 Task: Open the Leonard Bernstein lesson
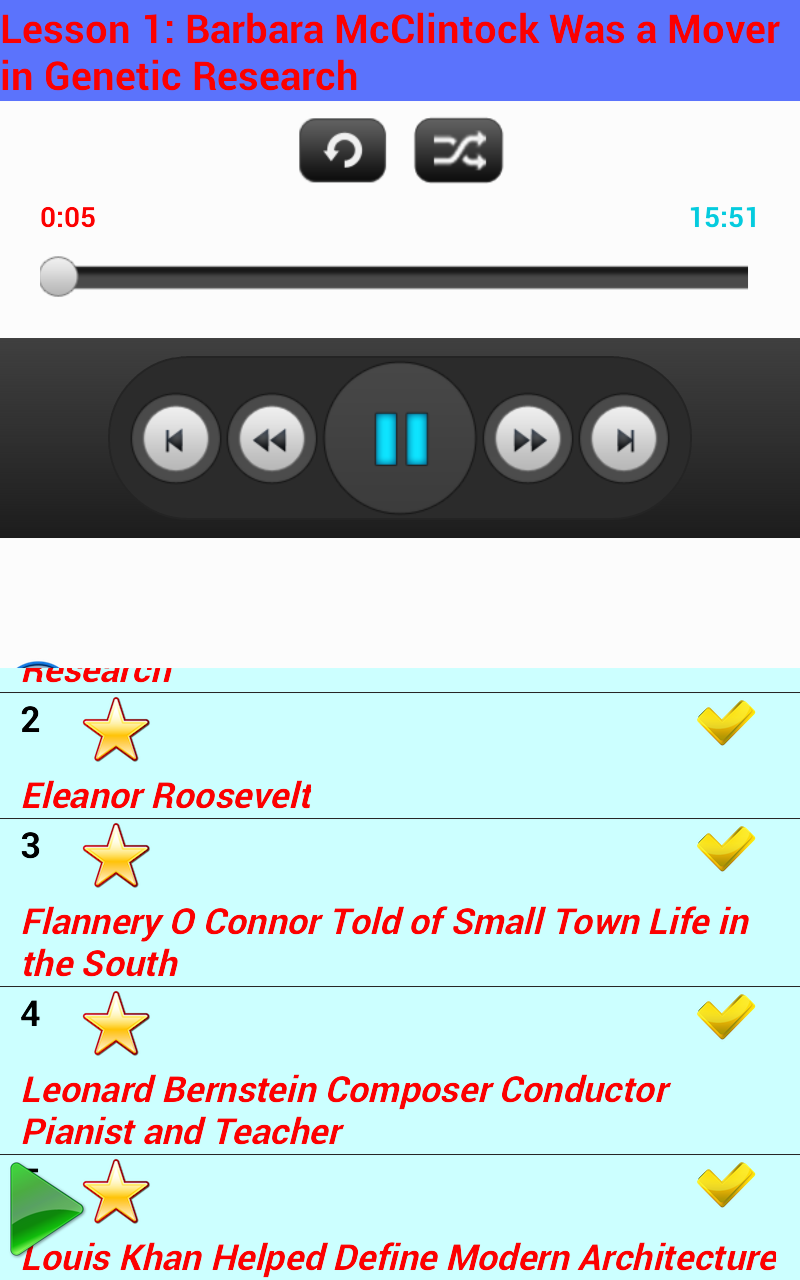400,1071
